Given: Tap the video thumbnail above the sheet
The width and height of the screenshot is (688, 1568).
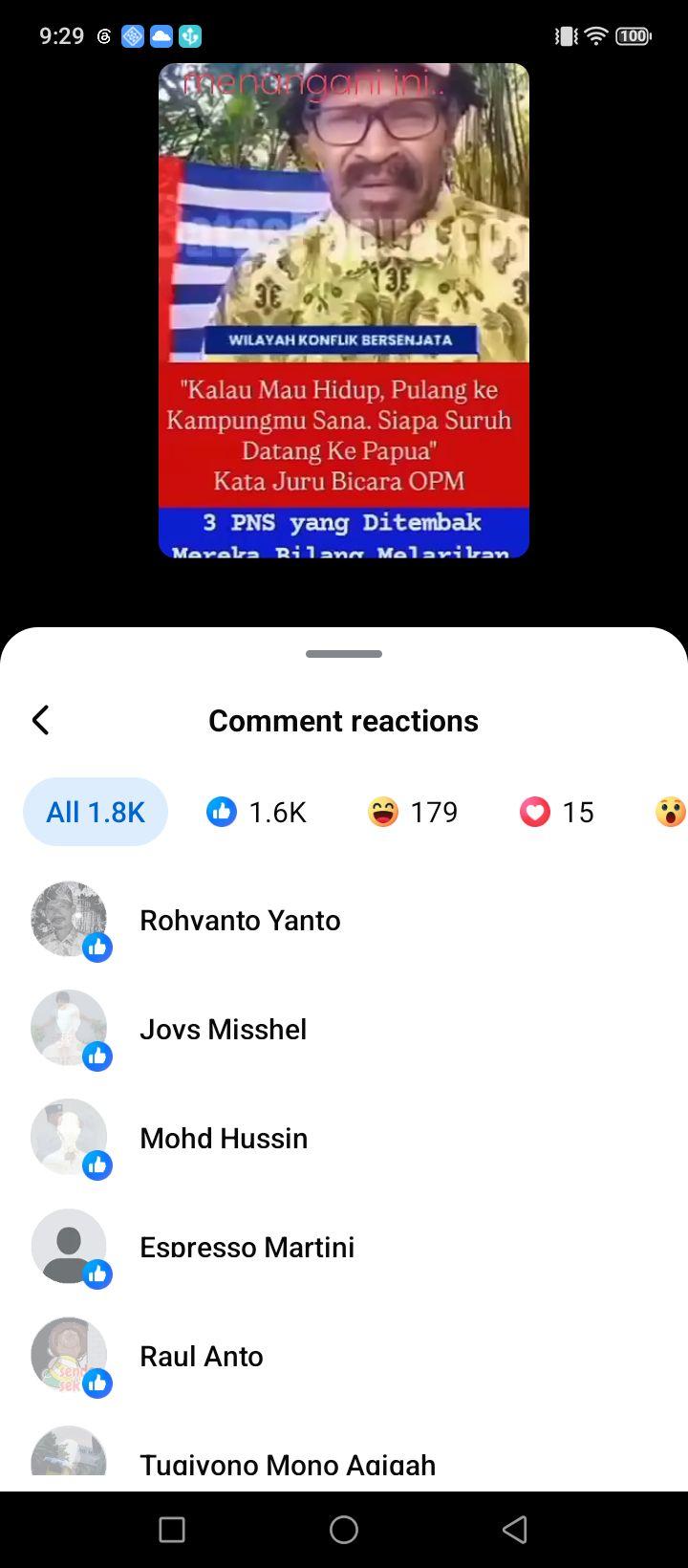Looking at the screenshot, I should (344, 311).
